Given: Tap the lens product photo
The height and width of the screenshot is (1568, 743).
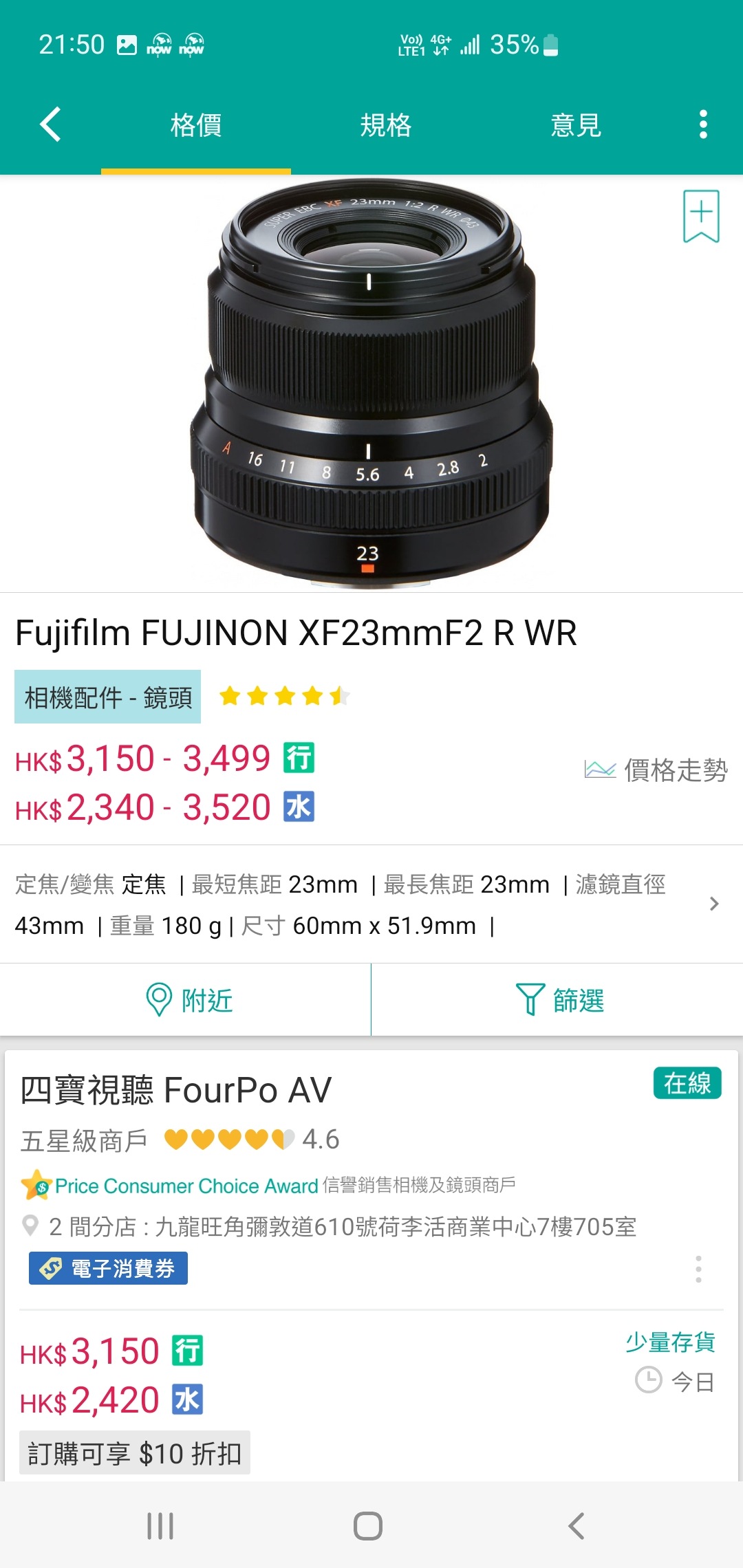Looking at the screenshot, I should (x=371, y=385).
